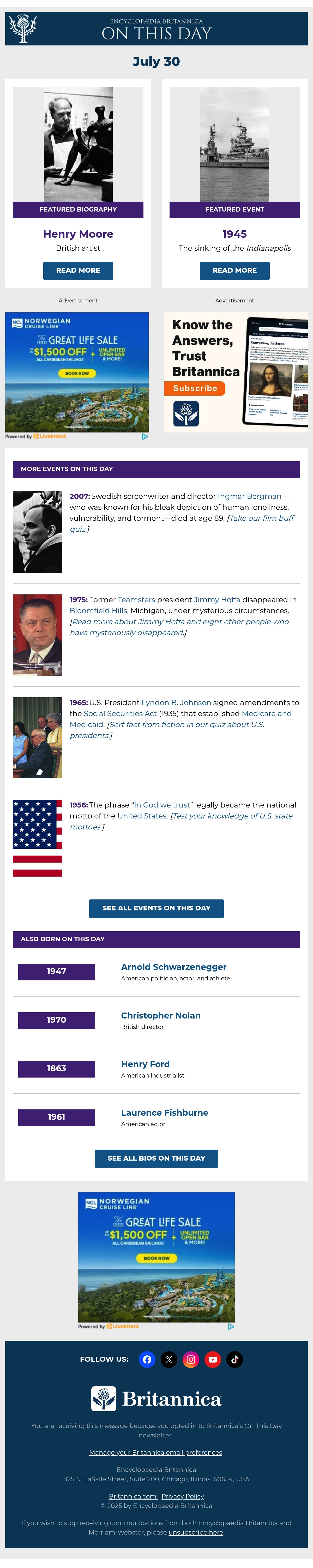View Henry Ford's biography

click(x=145, y=1064)
